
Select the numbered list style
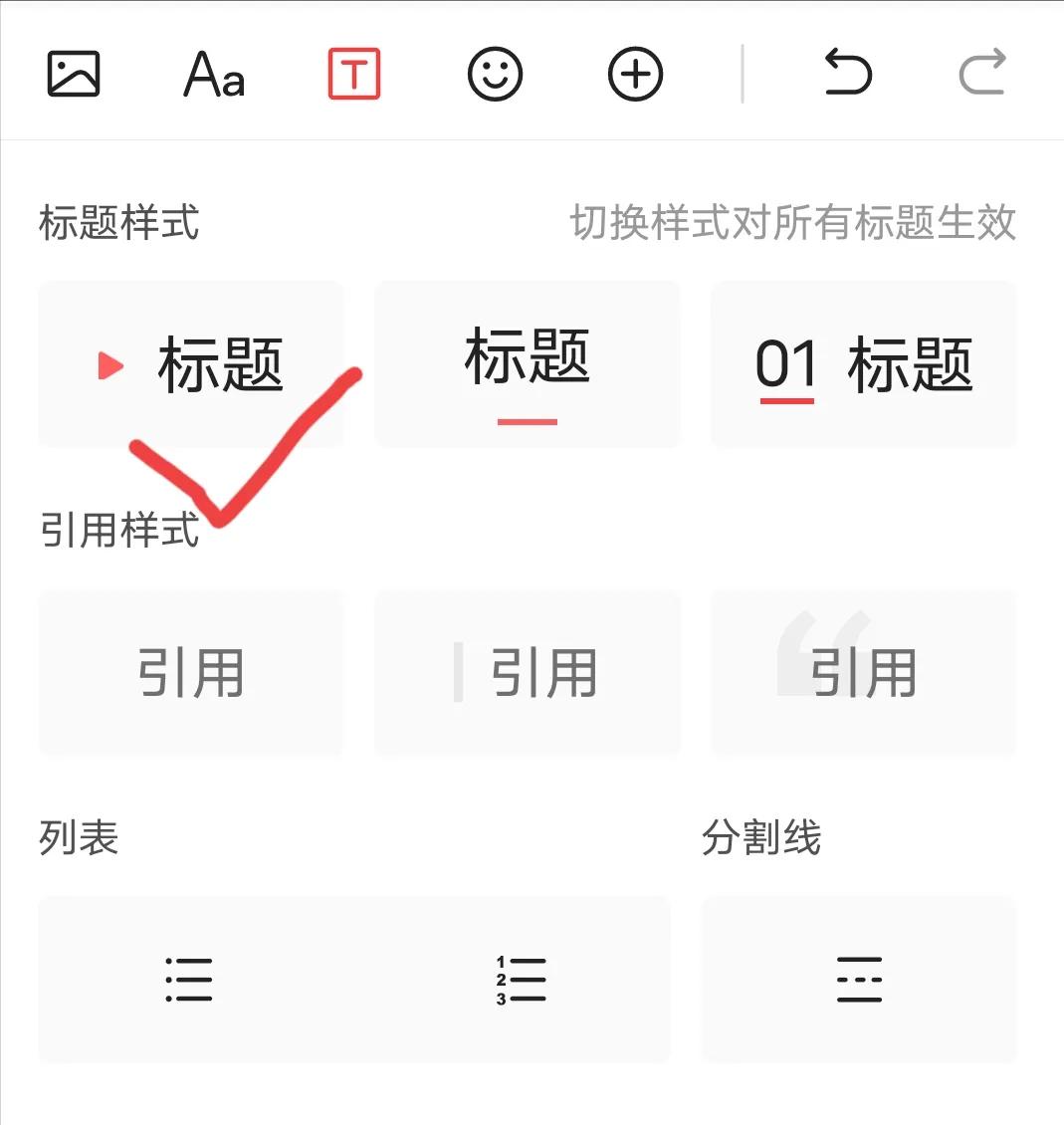pos(522,981)
